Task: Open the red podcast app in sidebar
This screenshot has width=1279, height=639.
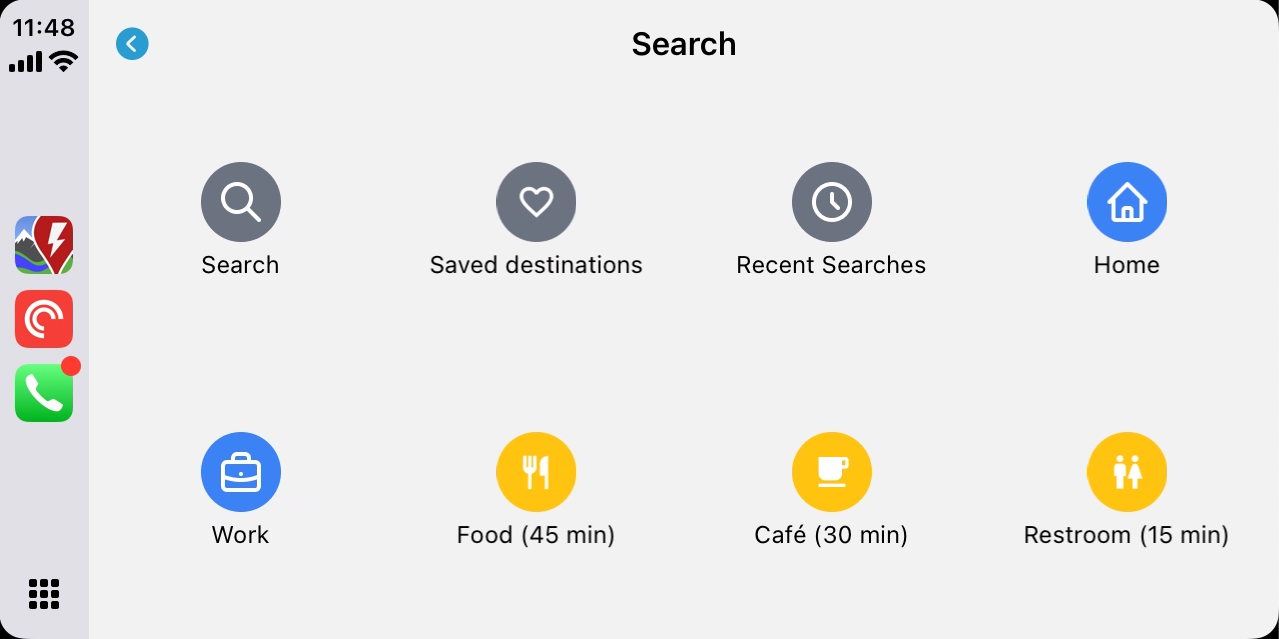Action: click(44, 319)
